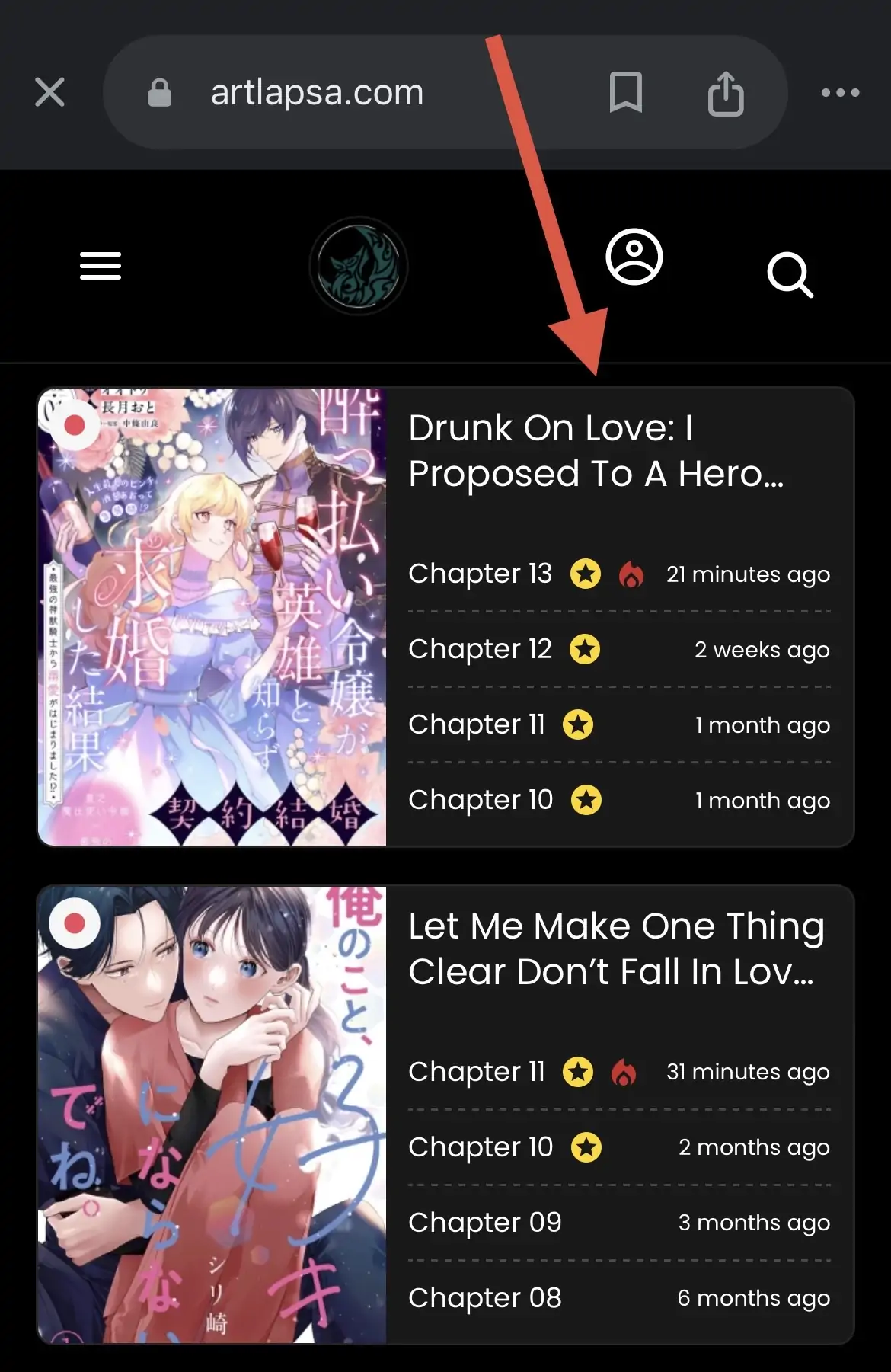The image size is (891, 1372).
Task: Open Chapter 09 of the second manga
Action: point(484,1222)
